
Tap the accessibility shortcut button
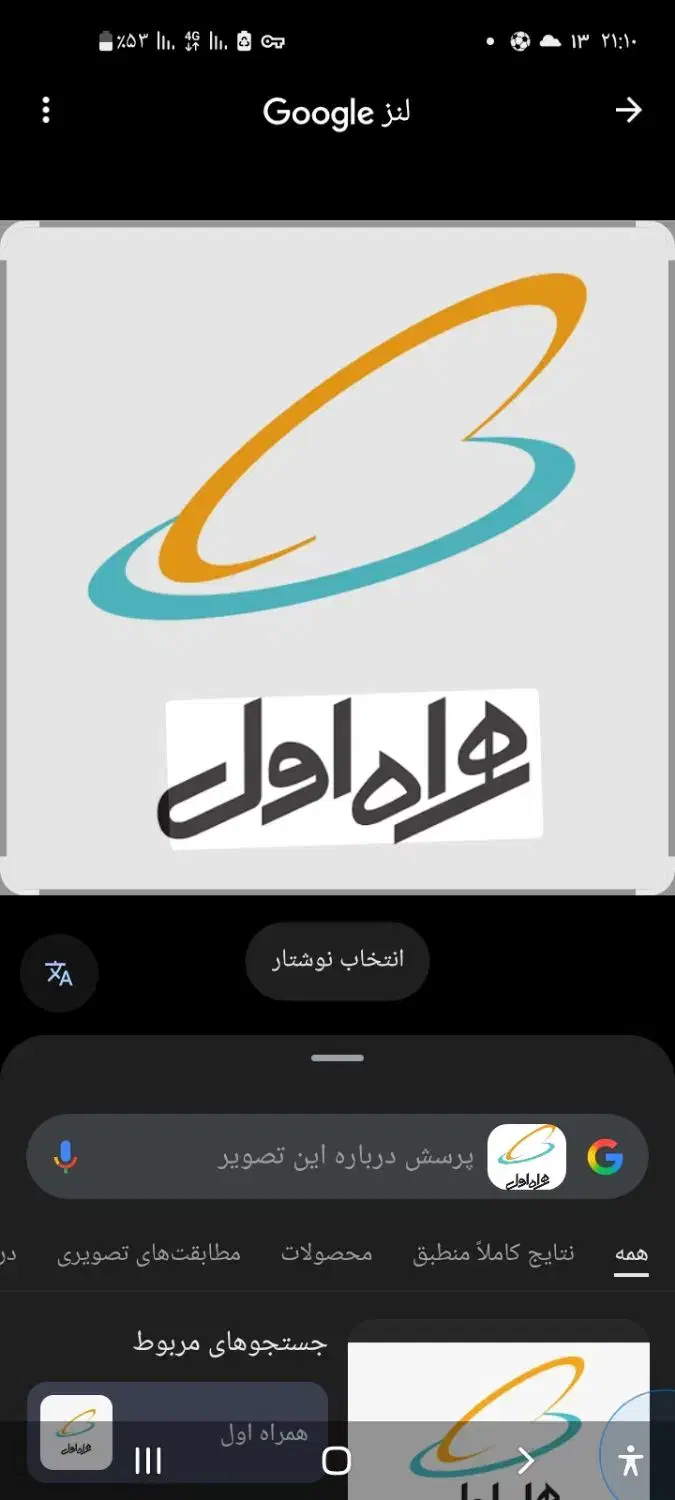pos(630,1461)
